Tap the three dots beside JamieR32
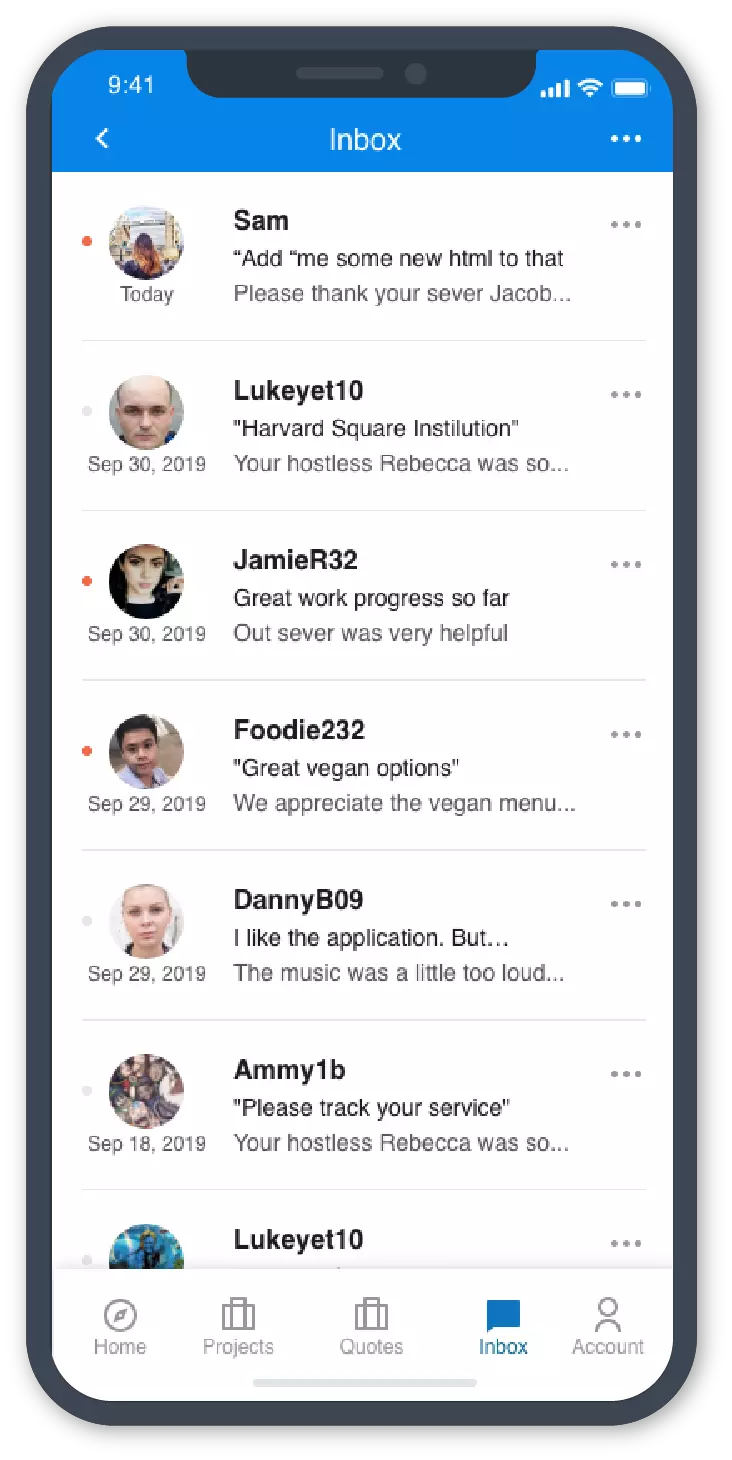The image size is (732, 1460). 626,565
